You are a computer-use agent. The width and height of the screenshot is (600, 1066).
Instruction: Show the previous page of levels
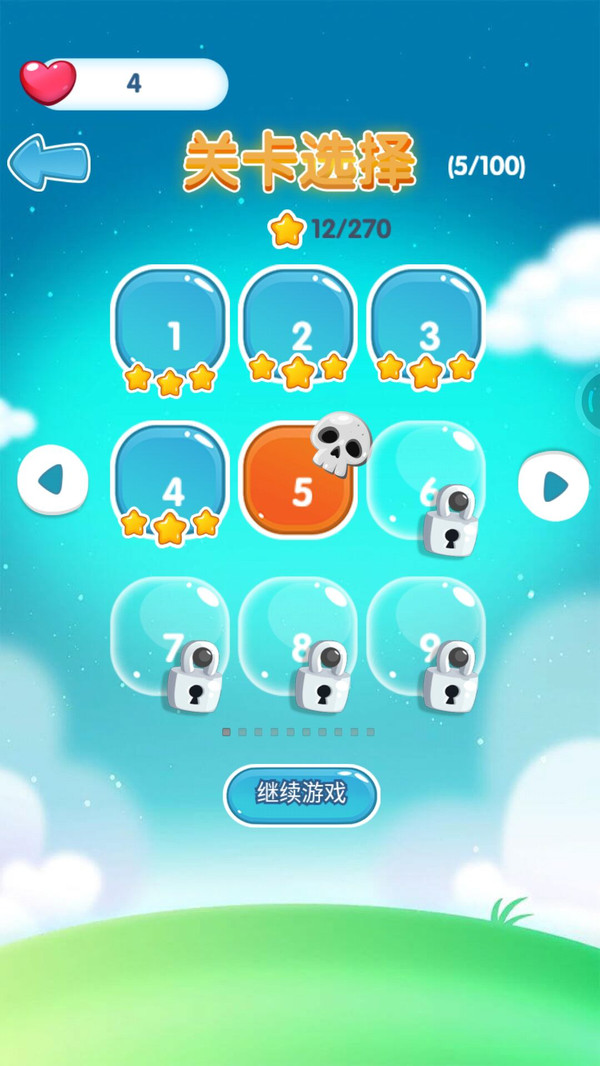click(53, 482)
